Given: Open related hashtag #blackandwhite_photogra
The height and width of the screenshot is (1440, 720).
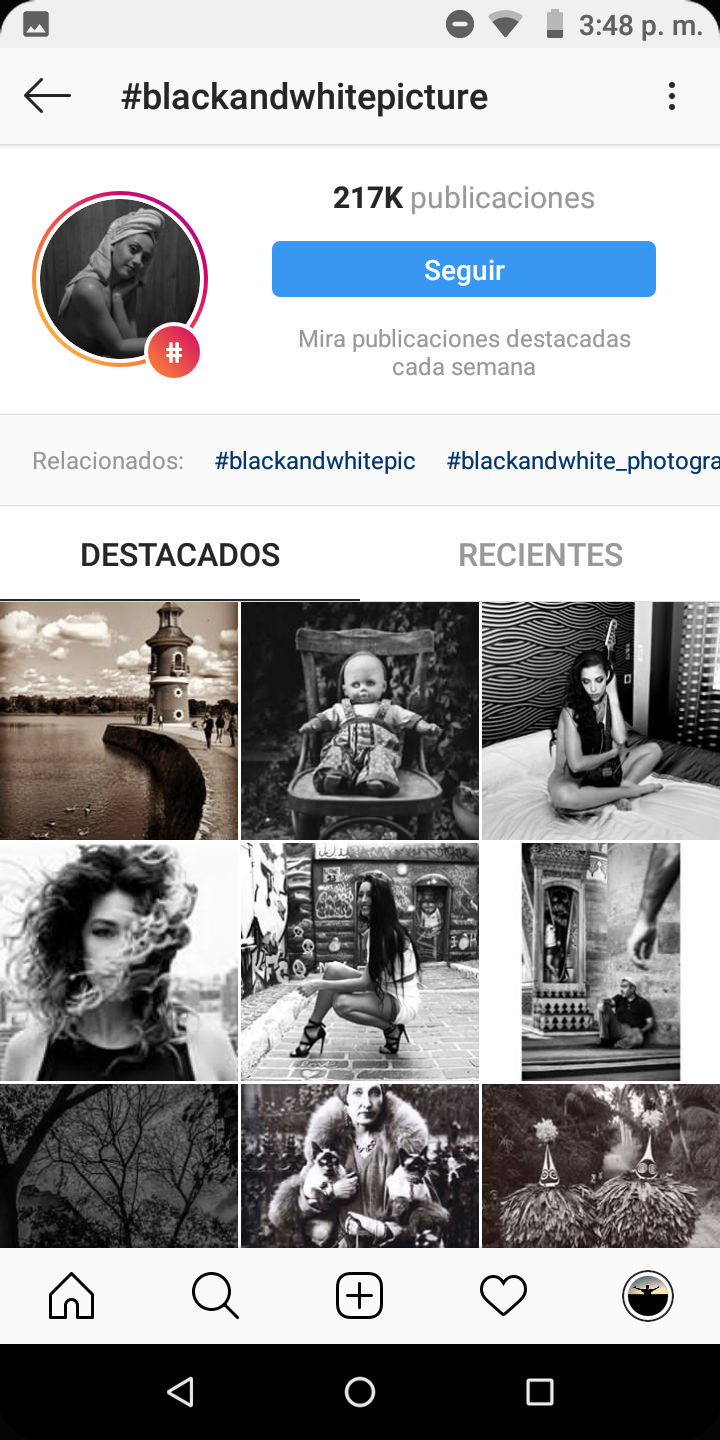Looking at the screenshot, I should click(582, 461).
